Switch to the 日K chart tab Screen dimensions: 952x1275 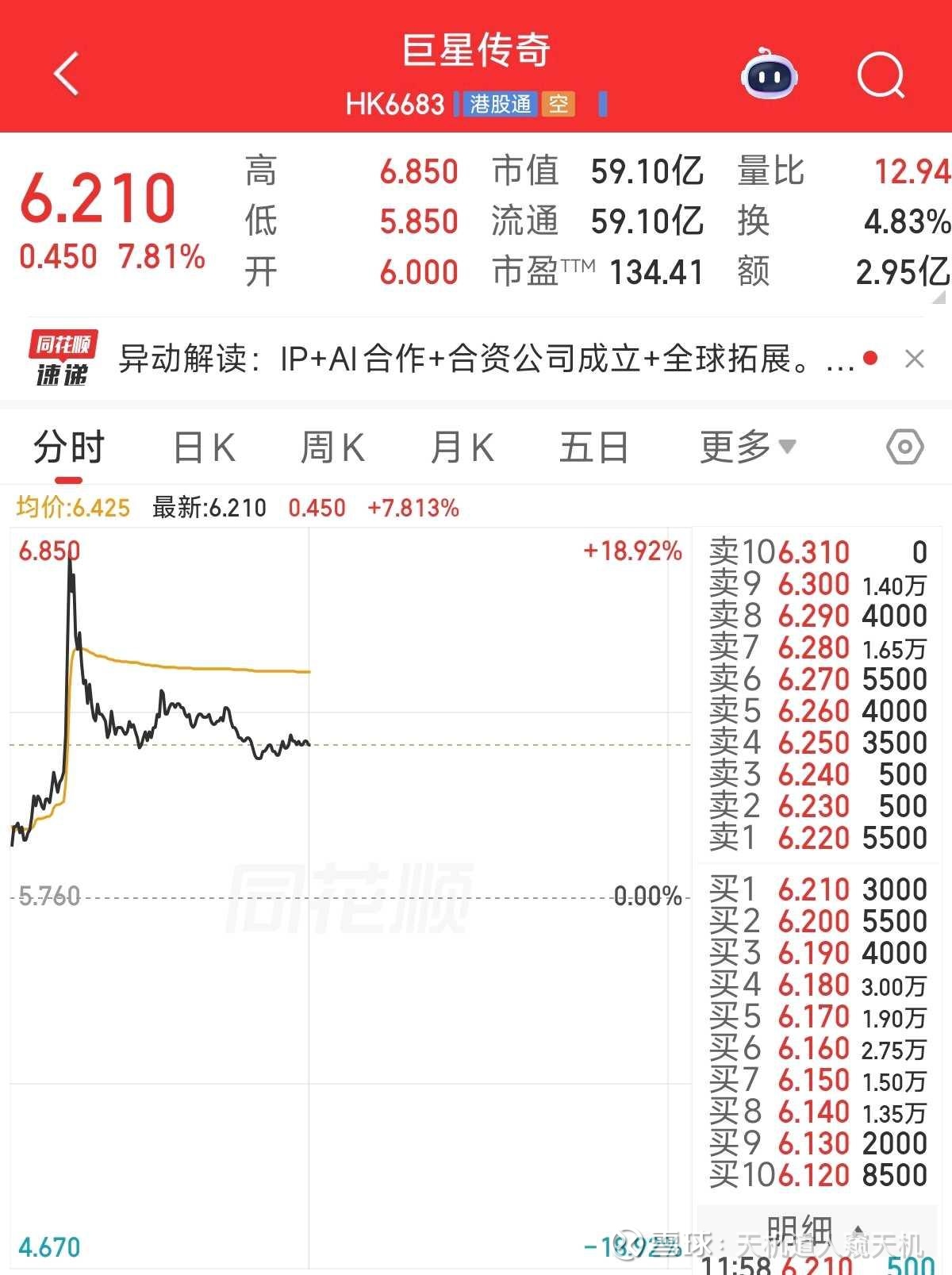pos(204,448)
